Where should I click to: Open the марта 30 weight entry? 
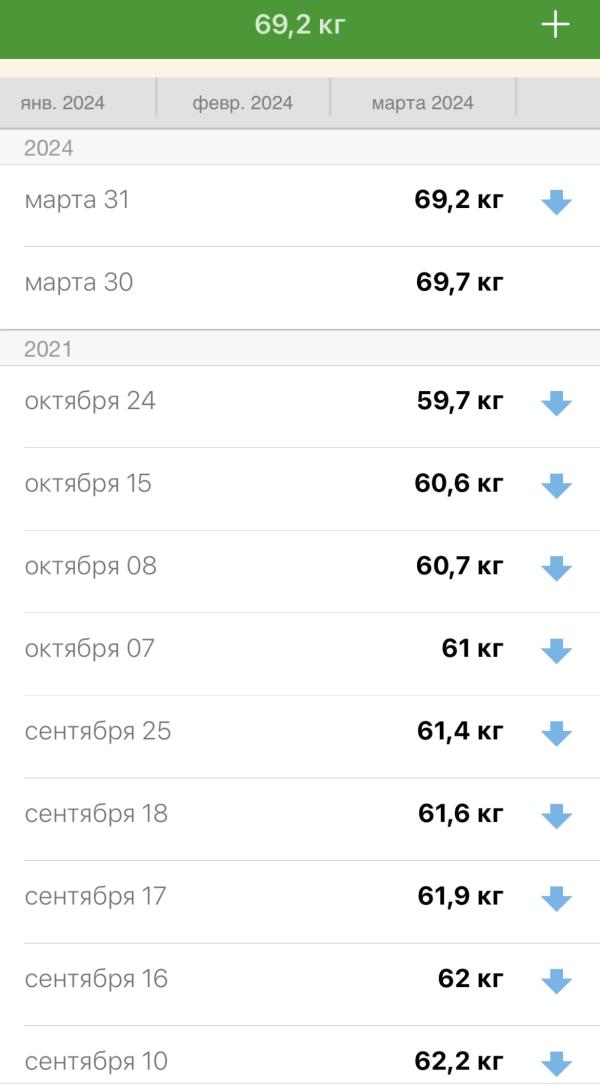300,283
